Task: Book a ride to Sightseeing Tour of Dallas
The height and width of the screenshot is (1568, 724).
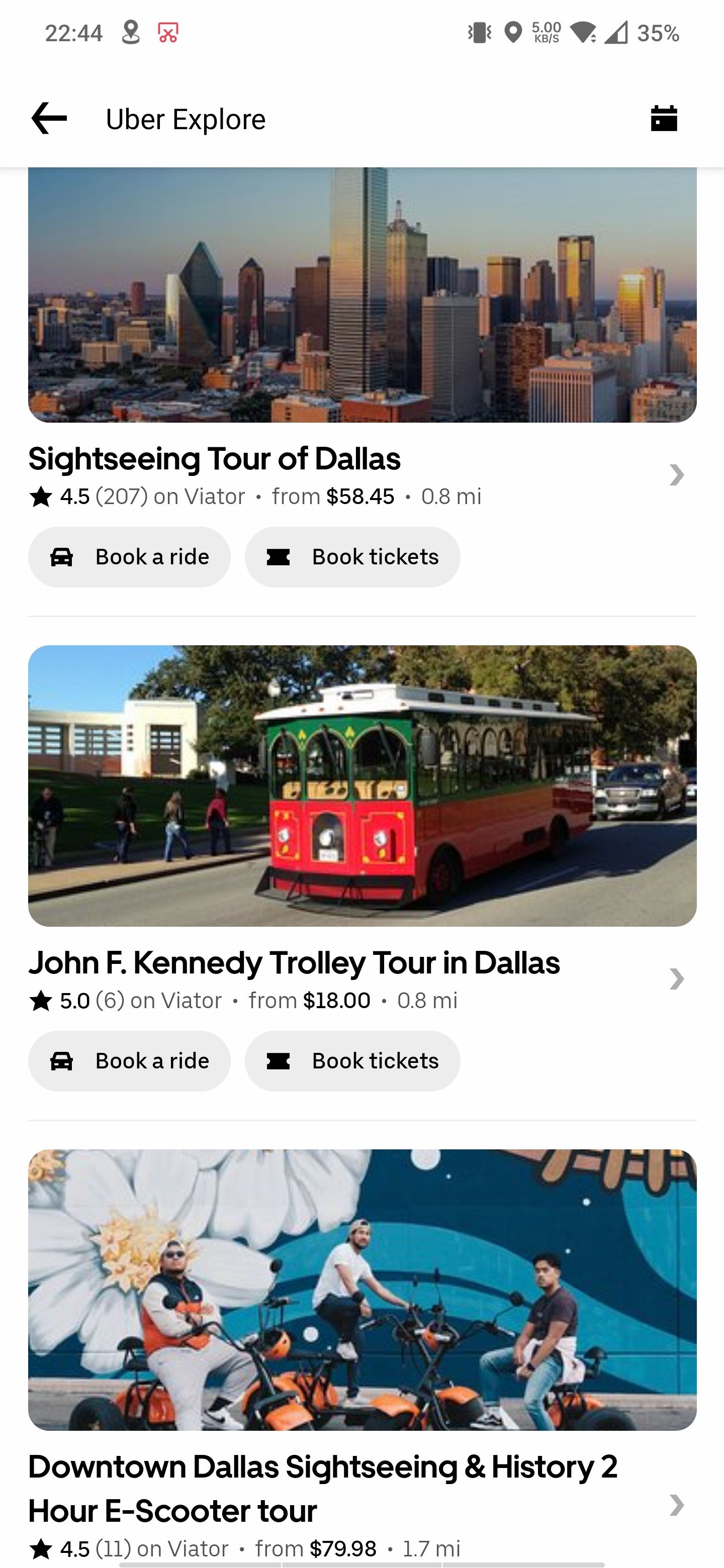Action: pos(129,557)
